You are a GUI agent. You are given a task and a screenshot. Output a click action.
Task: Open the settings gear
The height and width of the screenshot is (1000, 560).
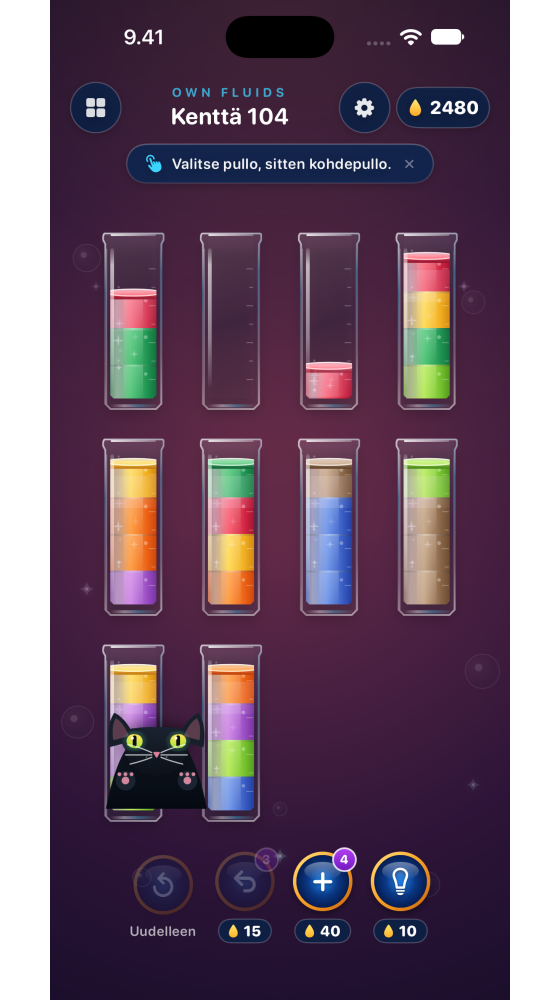[x=364, y=108]
